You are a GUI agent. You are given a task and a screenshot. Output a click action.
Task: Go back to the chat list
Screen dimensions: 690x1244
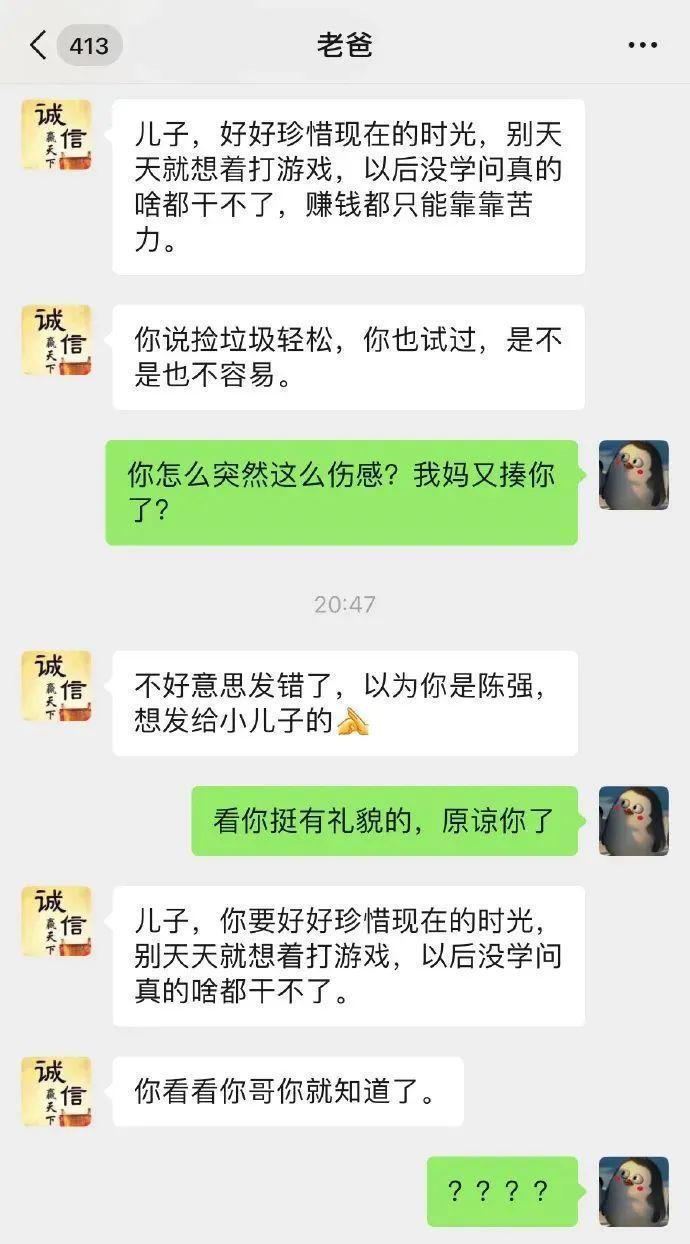(38, 45)
